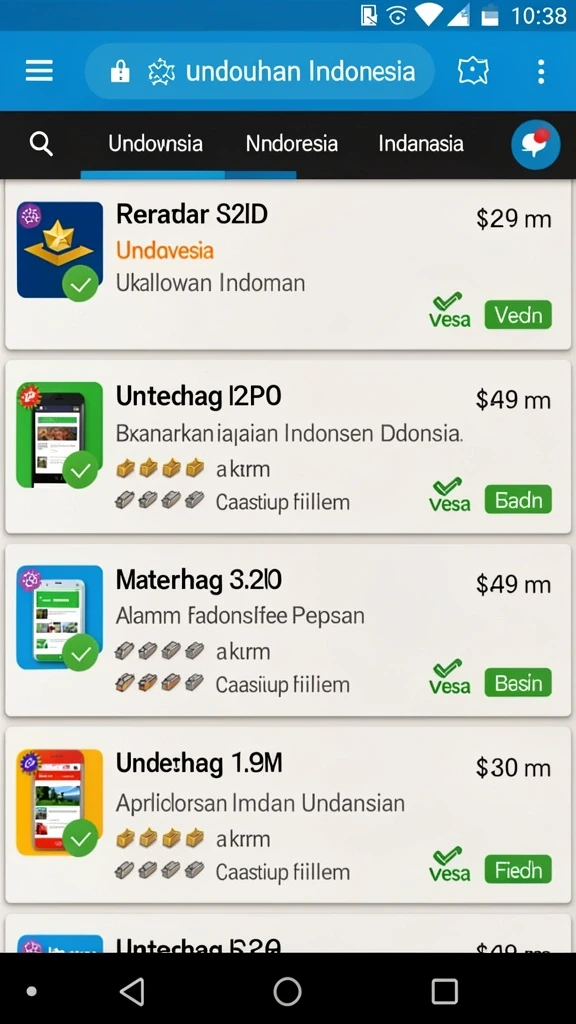The height and width of the screenshot is (1024, 576).
Task: Tap the green Fiedh button
Action: 518,870
